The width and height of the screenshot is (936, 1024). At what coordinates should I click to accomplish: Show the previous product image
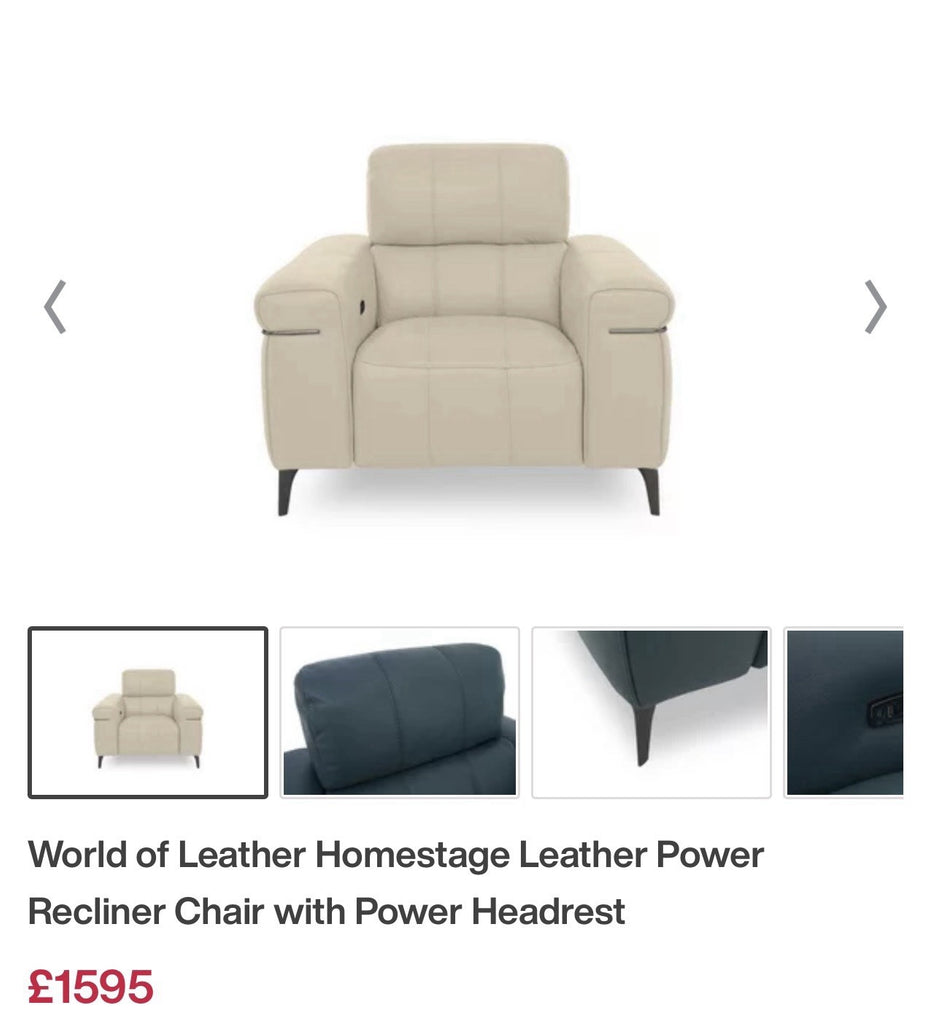coord(55,307)
